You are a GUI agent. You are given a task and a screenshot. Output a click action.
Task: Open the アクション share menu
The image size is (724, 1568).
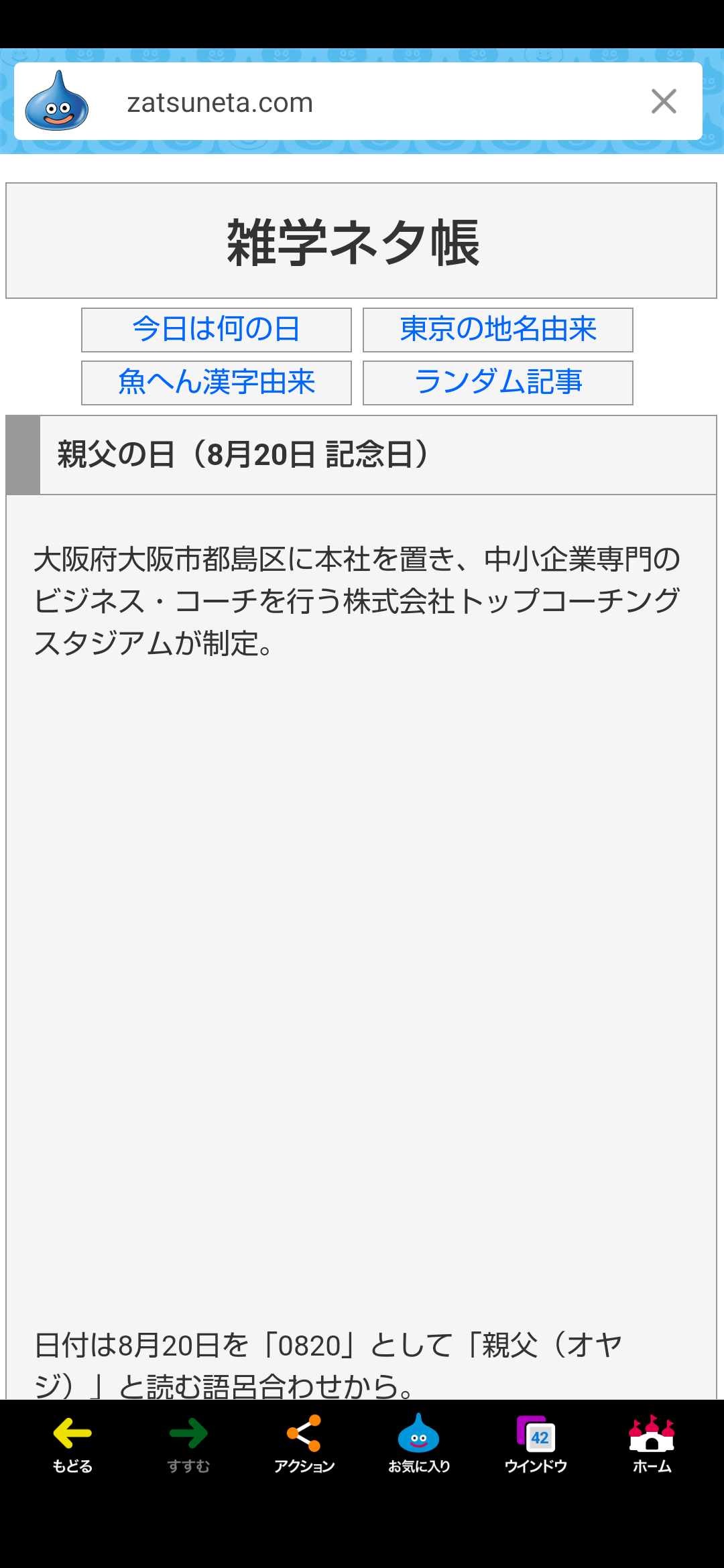click(x=304, y=1445)
